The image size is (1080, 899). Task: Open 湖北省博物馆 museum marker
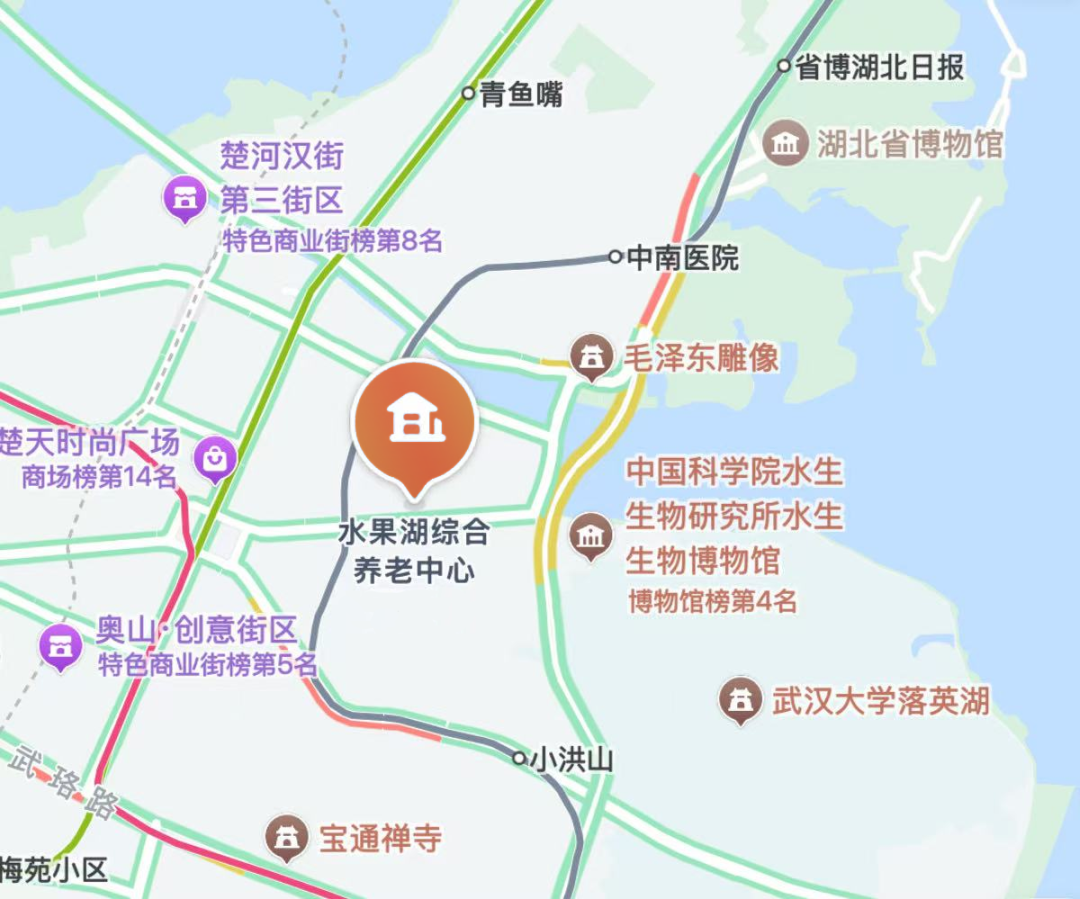click(787, 144)
